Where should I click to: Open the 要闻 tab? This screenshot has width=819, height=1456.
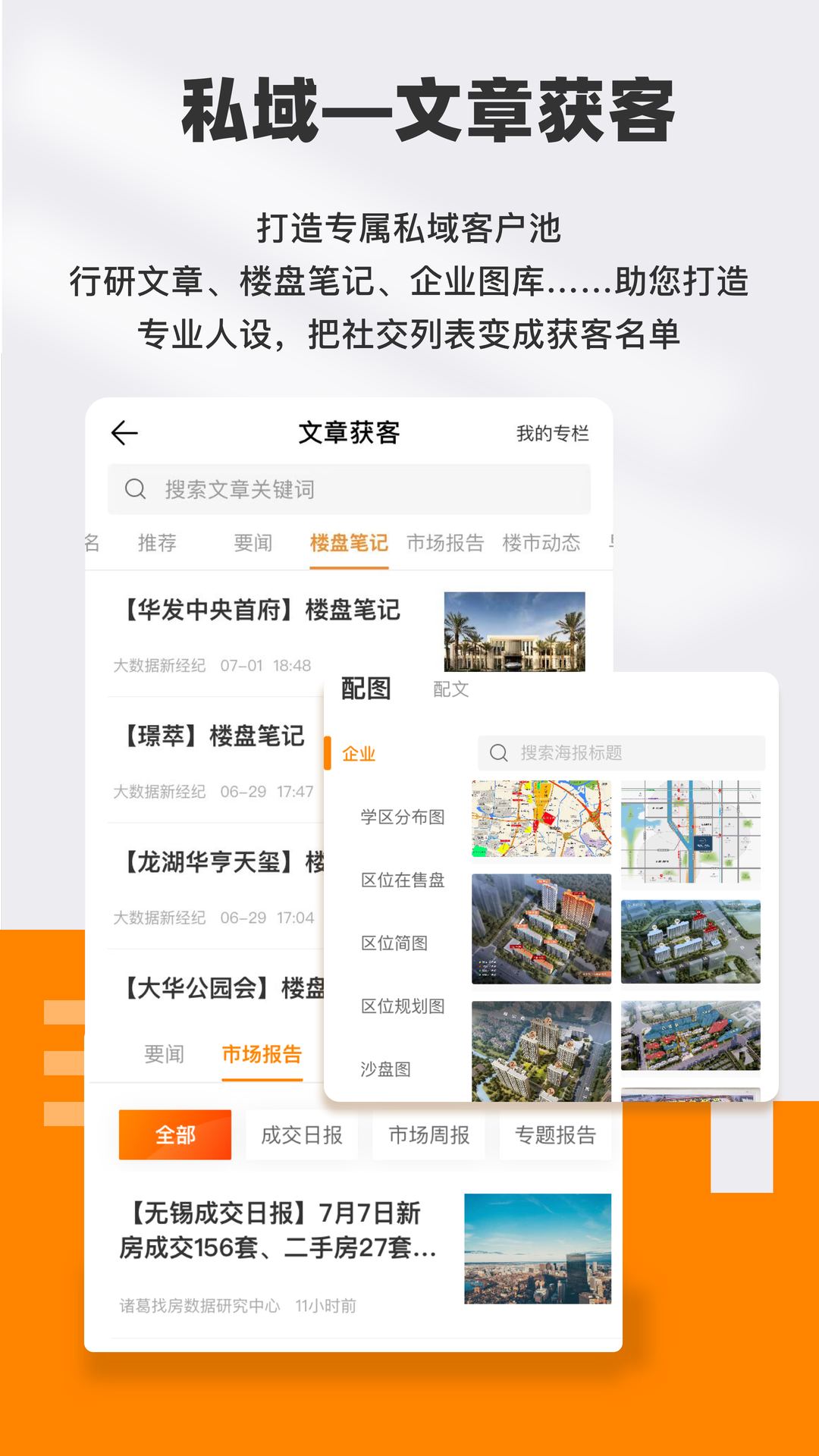252,542
